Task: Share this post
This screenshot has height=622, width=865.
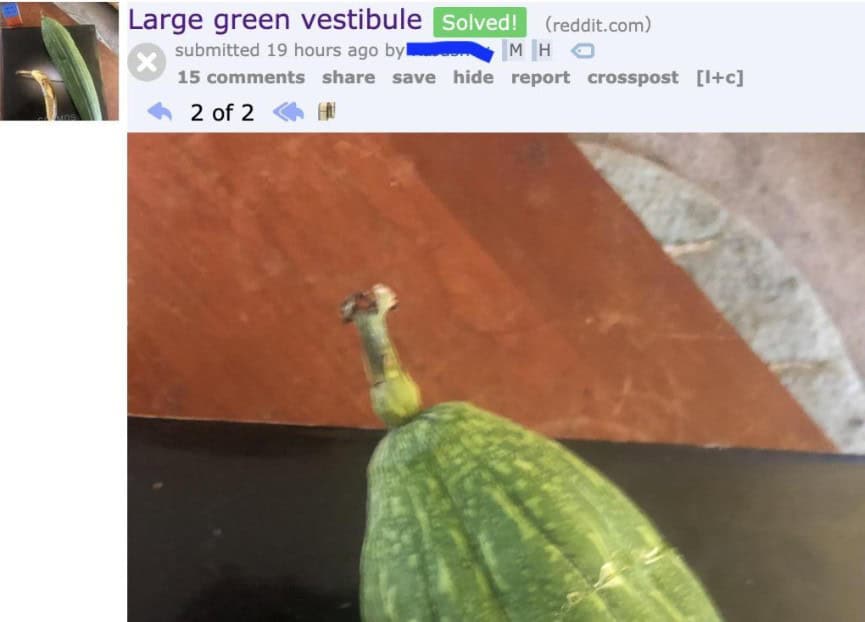Action: pos(348,77)
